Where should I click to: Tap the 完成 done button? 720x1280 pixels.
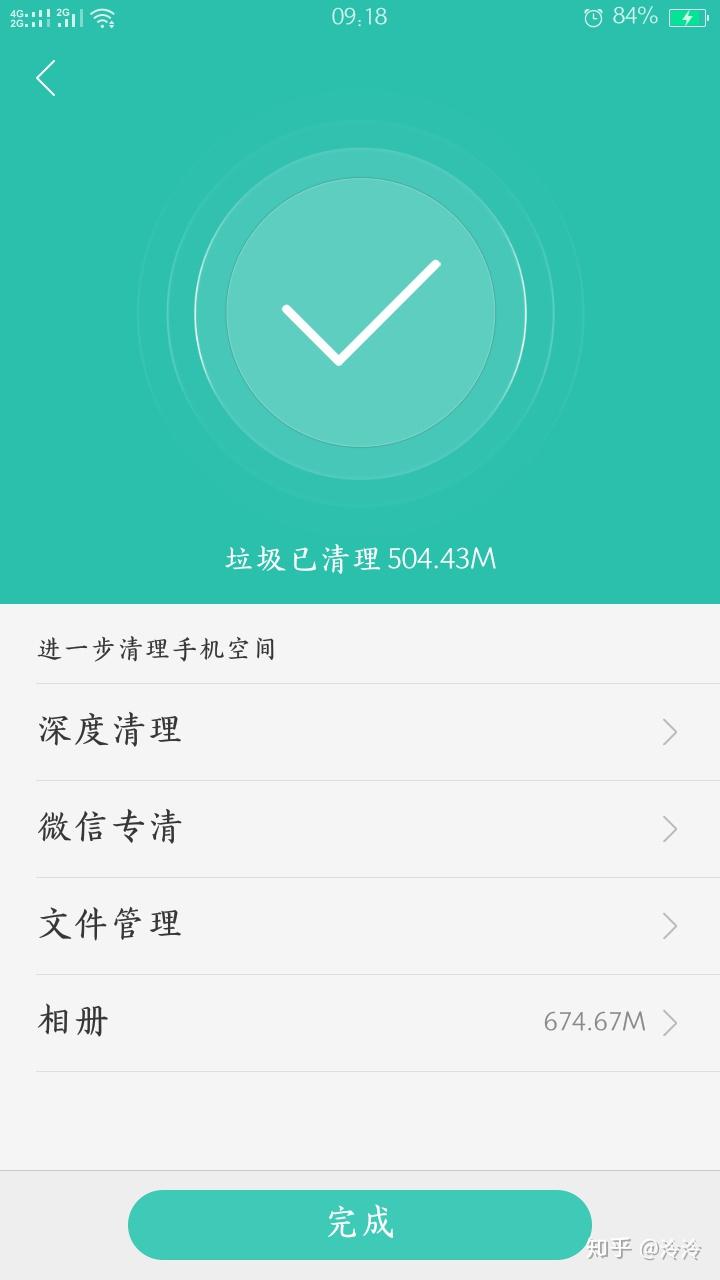pyautogui.click(x=360, y=1224)
